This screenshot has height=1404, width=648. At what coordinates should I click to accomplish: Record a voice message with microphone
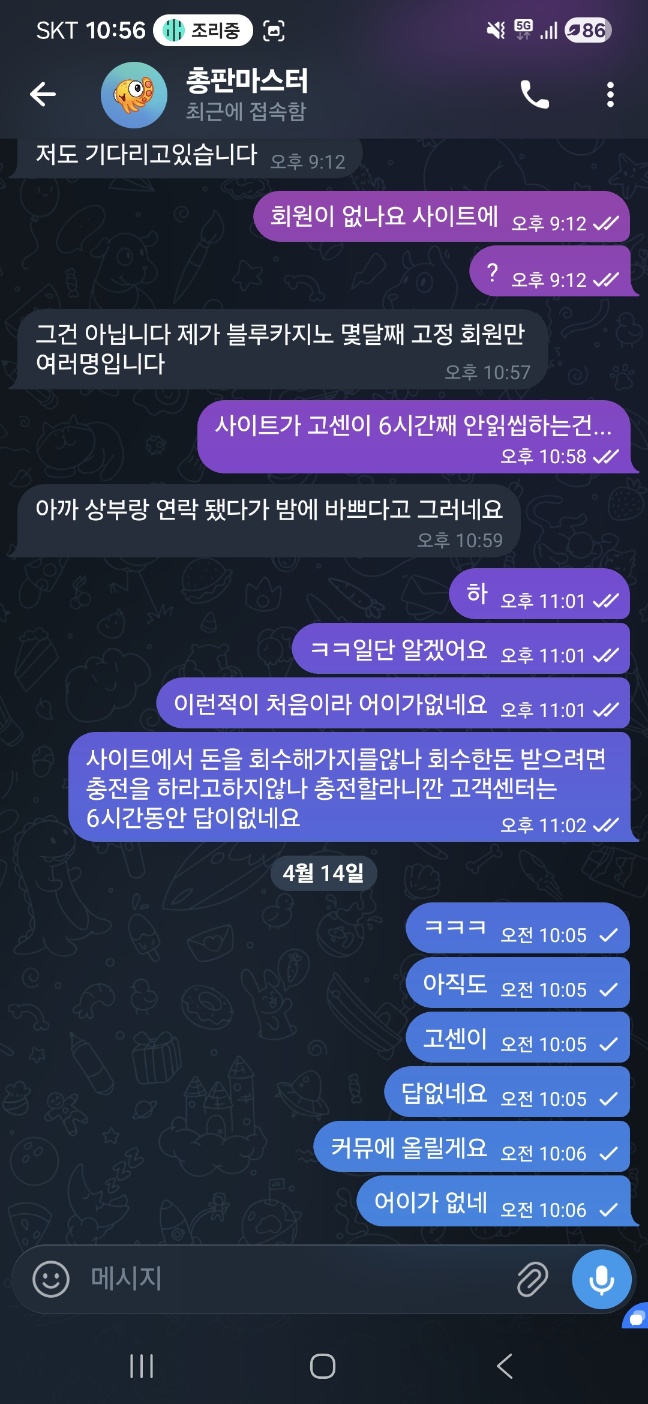[601, 1279]
